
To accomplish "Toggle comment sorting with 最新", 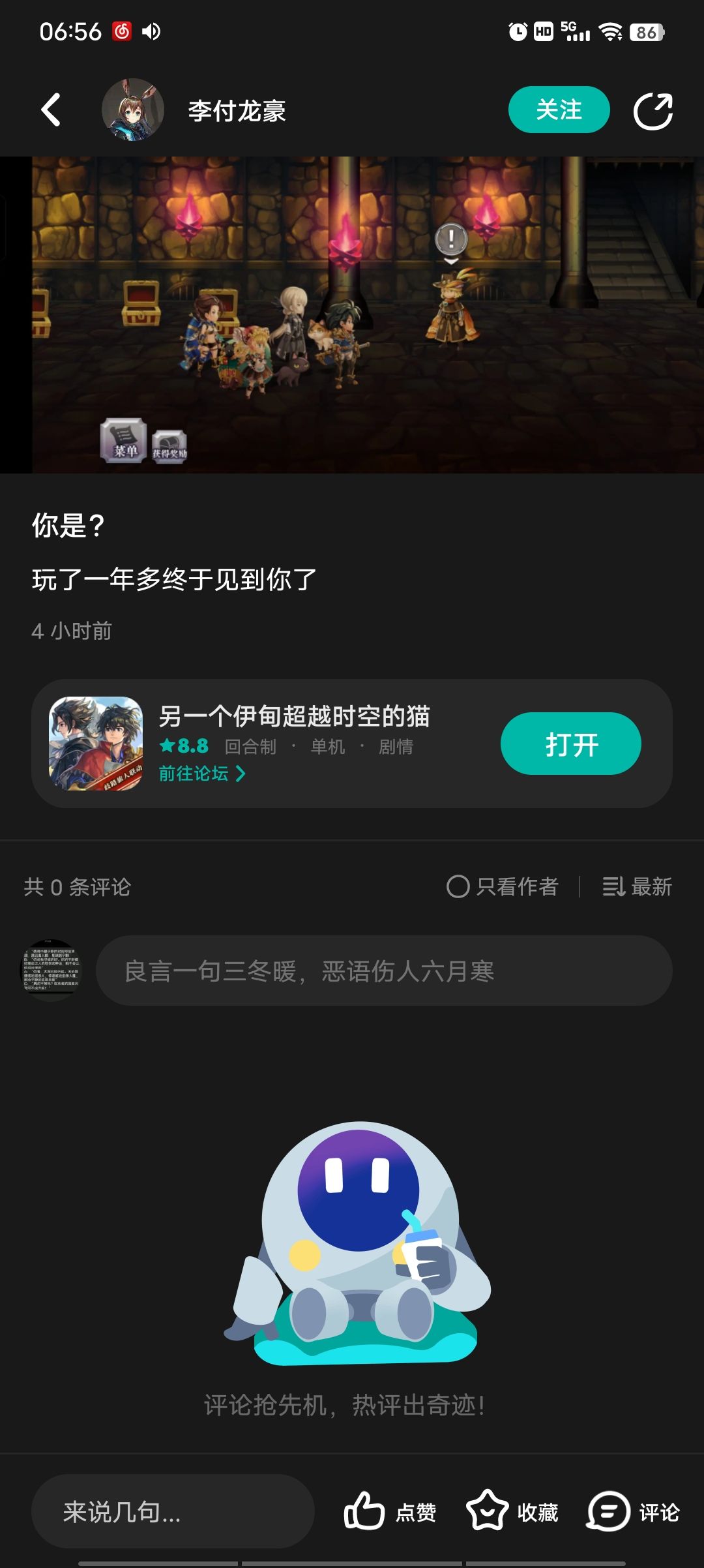I will coord(636,886).
